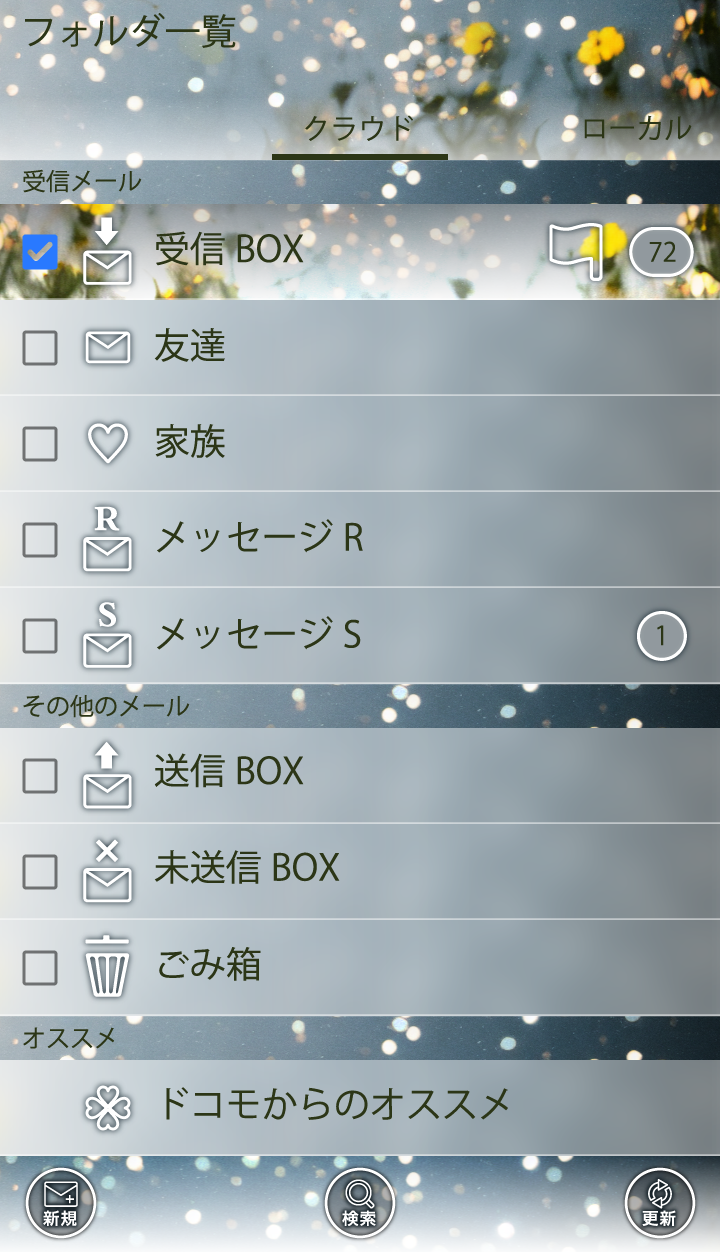This screenshot has width=720, height=1252.
Task: Uncheck the 受信 BOX checkbox
Action: pyautogui.click(x=40, y=252)
